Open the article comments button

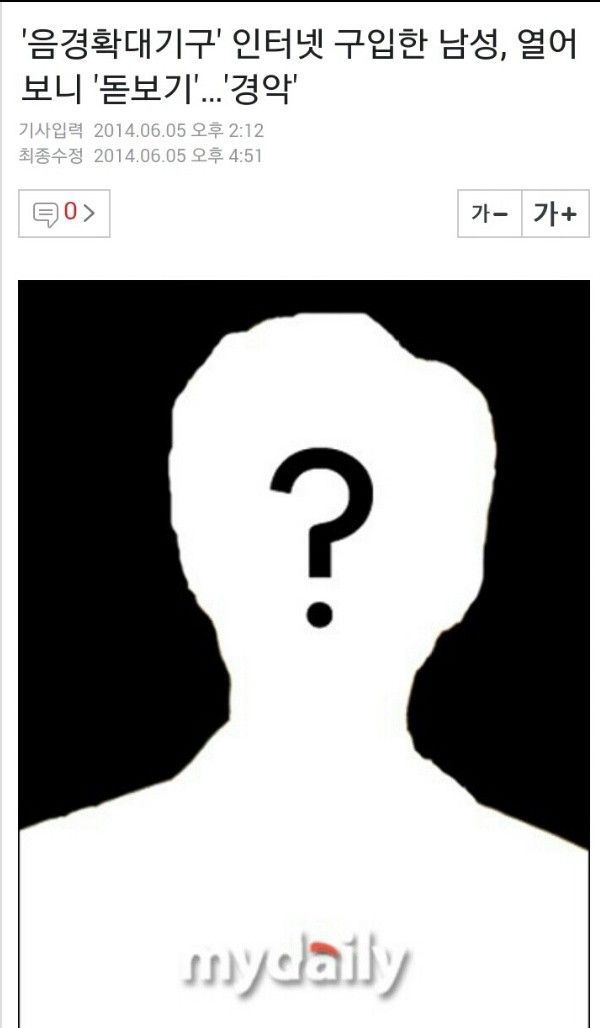click(64, 213)
